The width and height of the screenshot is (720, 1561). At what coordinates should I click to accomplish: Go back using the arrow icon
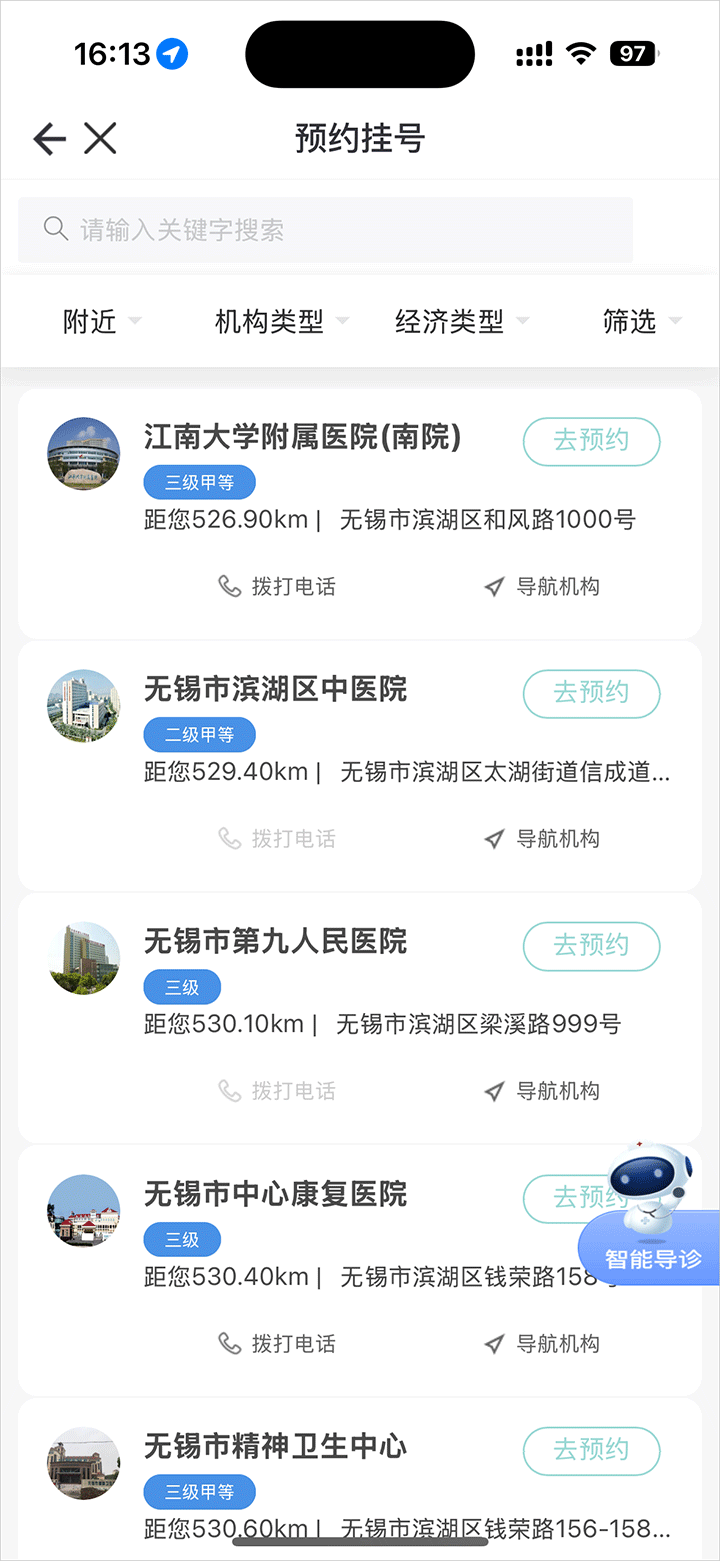coord(49,139)
